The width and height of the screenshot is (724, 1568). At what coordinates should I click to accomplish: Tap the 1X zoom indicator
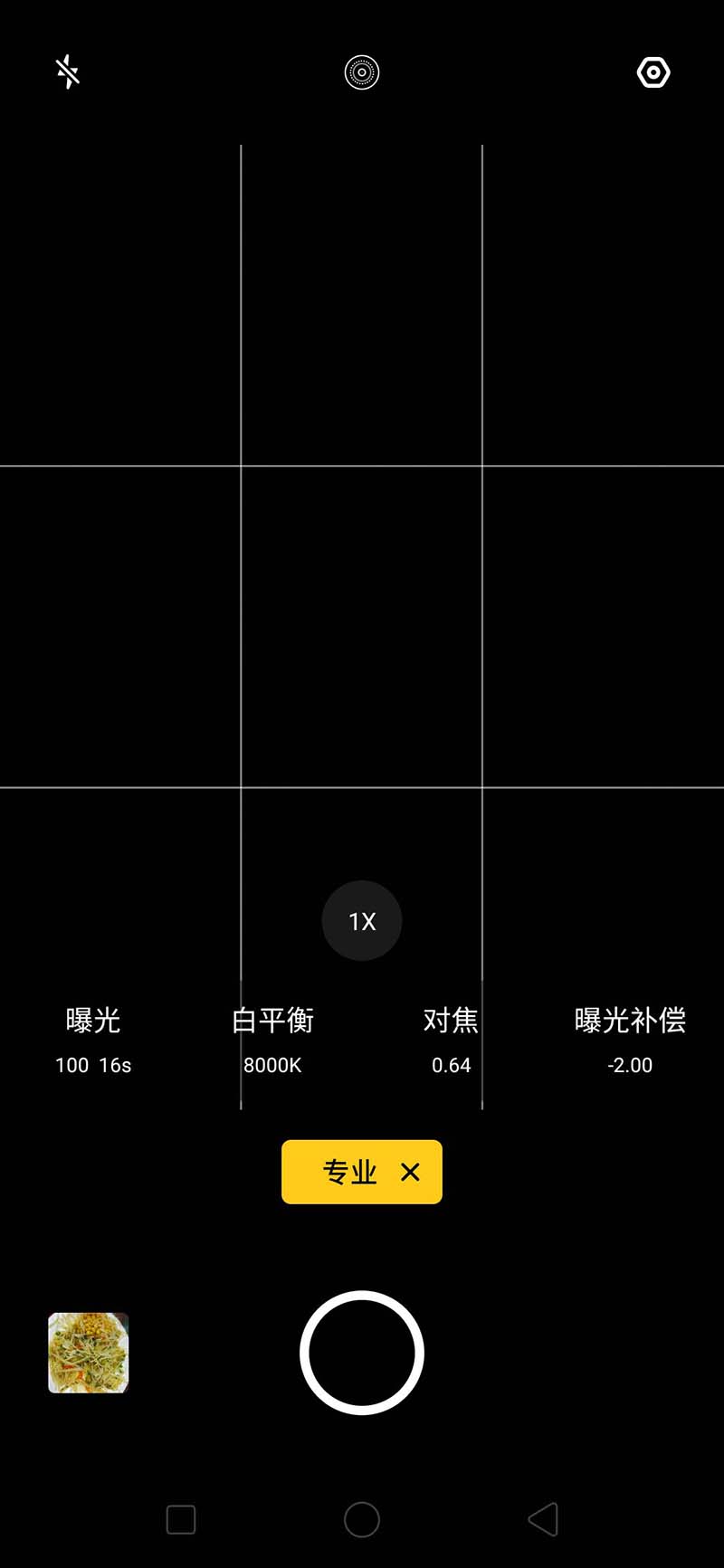tap(362, 920)
